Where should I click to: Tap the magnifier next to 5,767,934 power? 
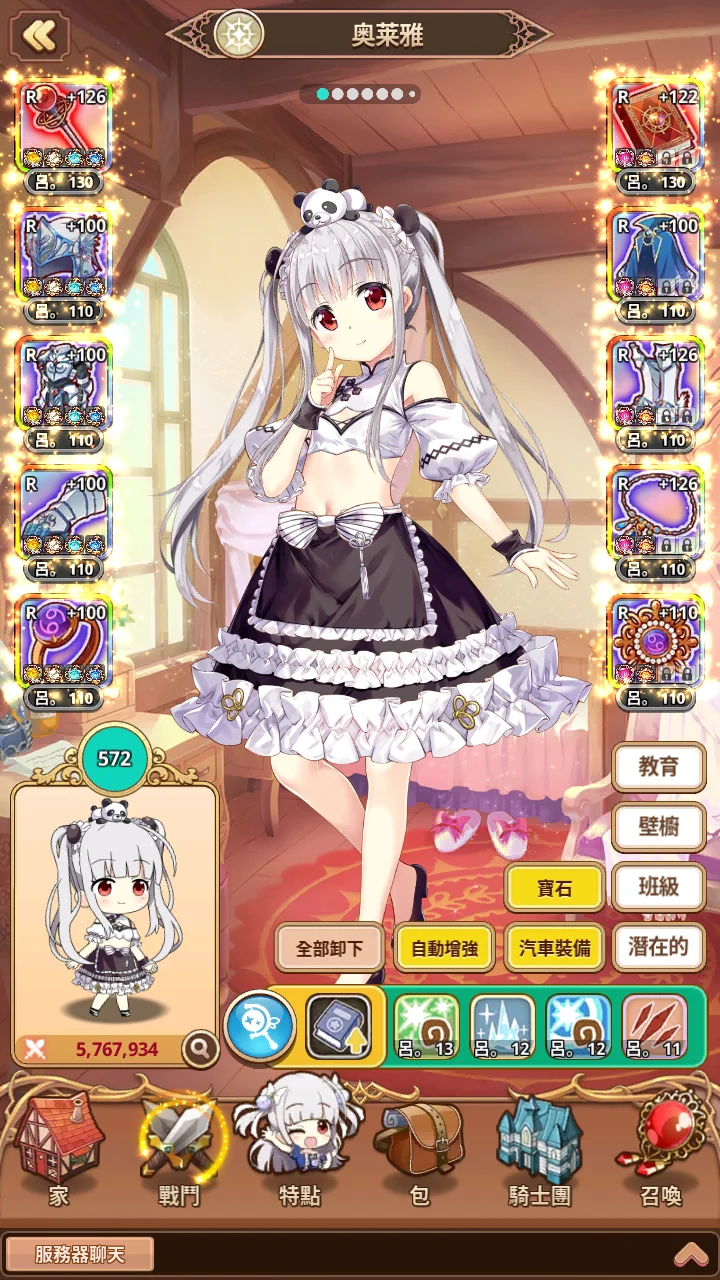201,1049
